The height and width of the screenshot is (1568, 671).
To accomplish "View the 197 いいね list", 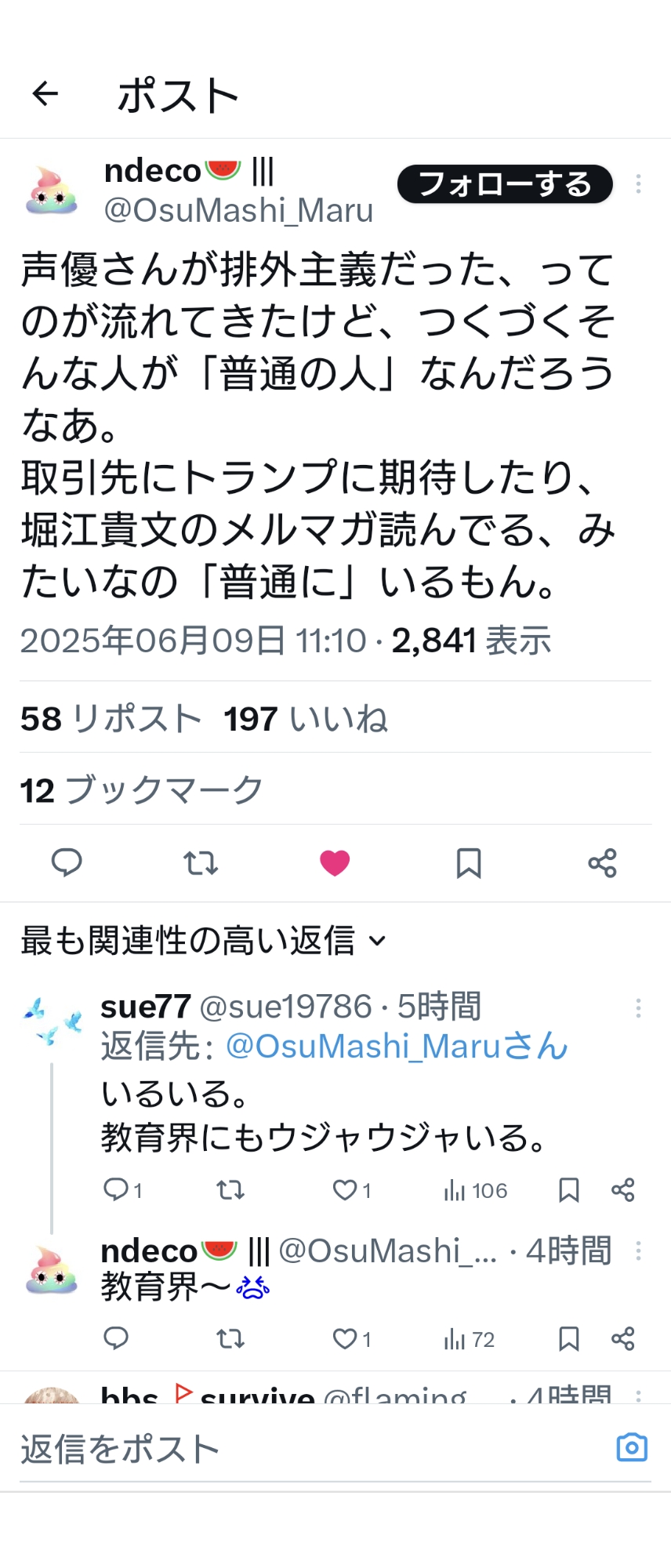I will [306, 718].
